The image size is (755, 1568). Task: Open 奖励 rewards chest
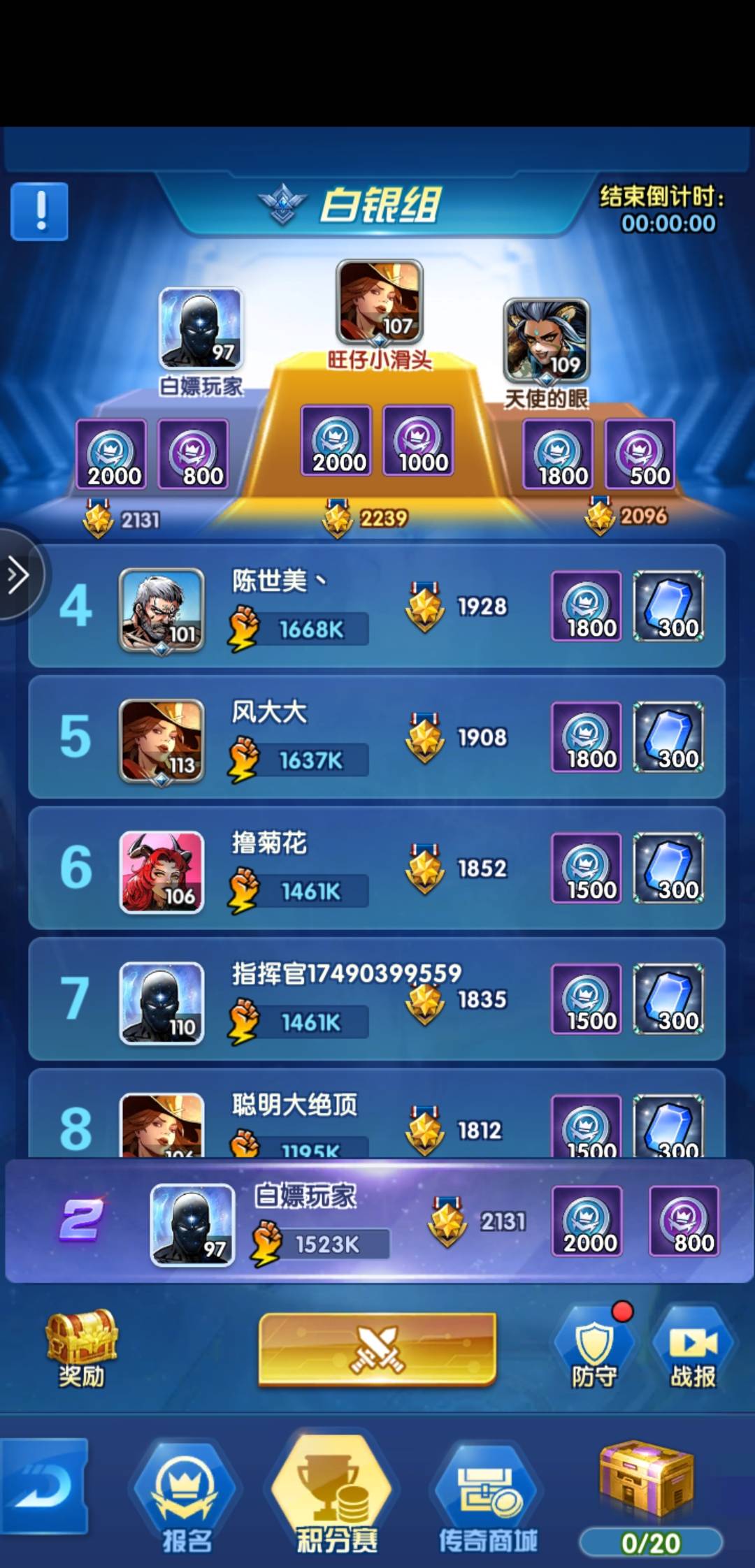click(81, 1349)
